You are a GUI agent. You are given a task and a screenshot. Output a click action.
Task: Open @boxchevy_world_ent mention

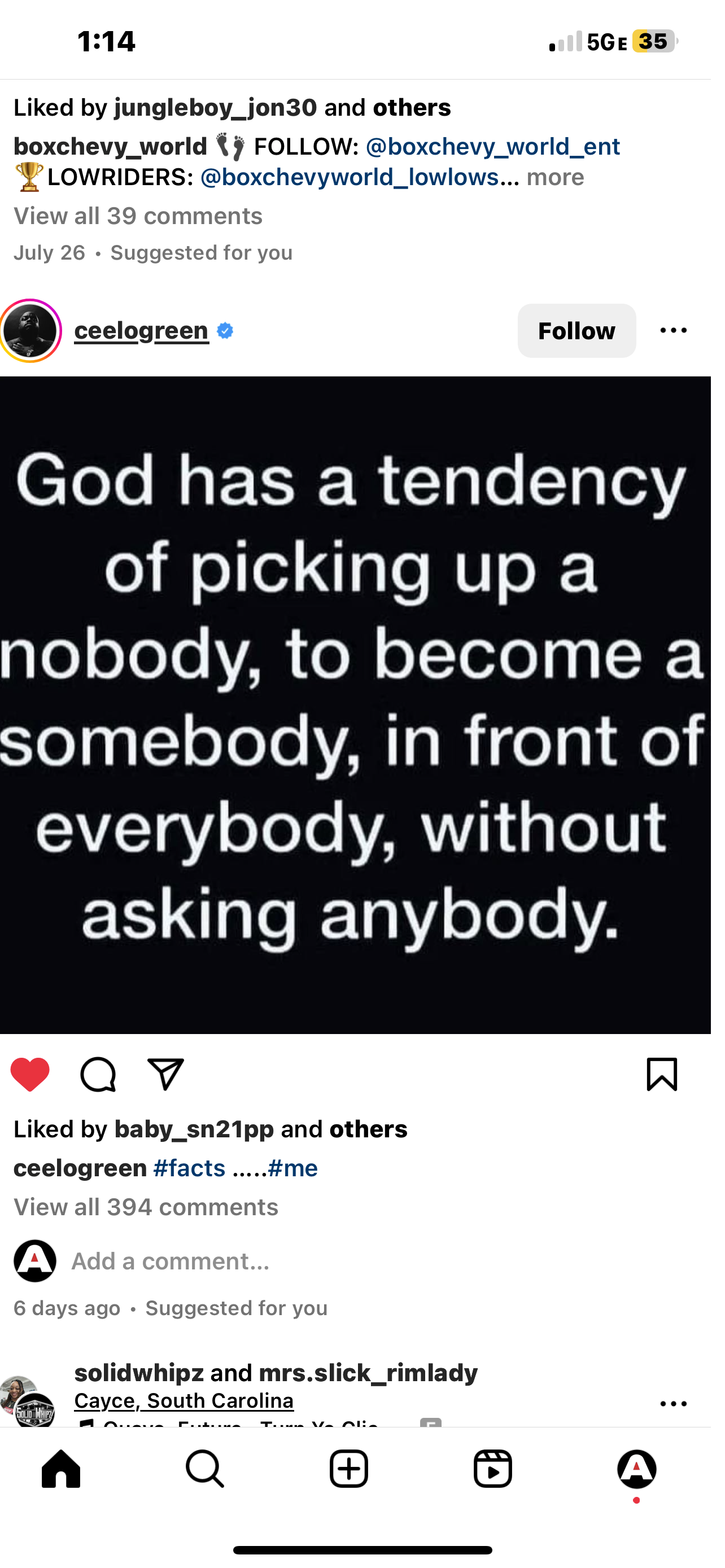coord(492,146)
